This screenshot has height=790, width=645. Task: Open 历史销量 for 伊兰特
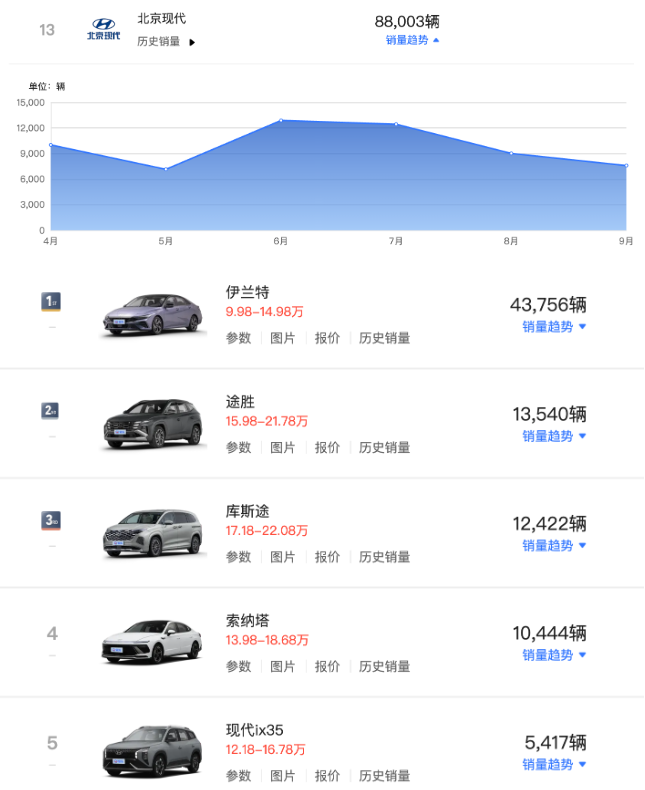tap(384, 338)
